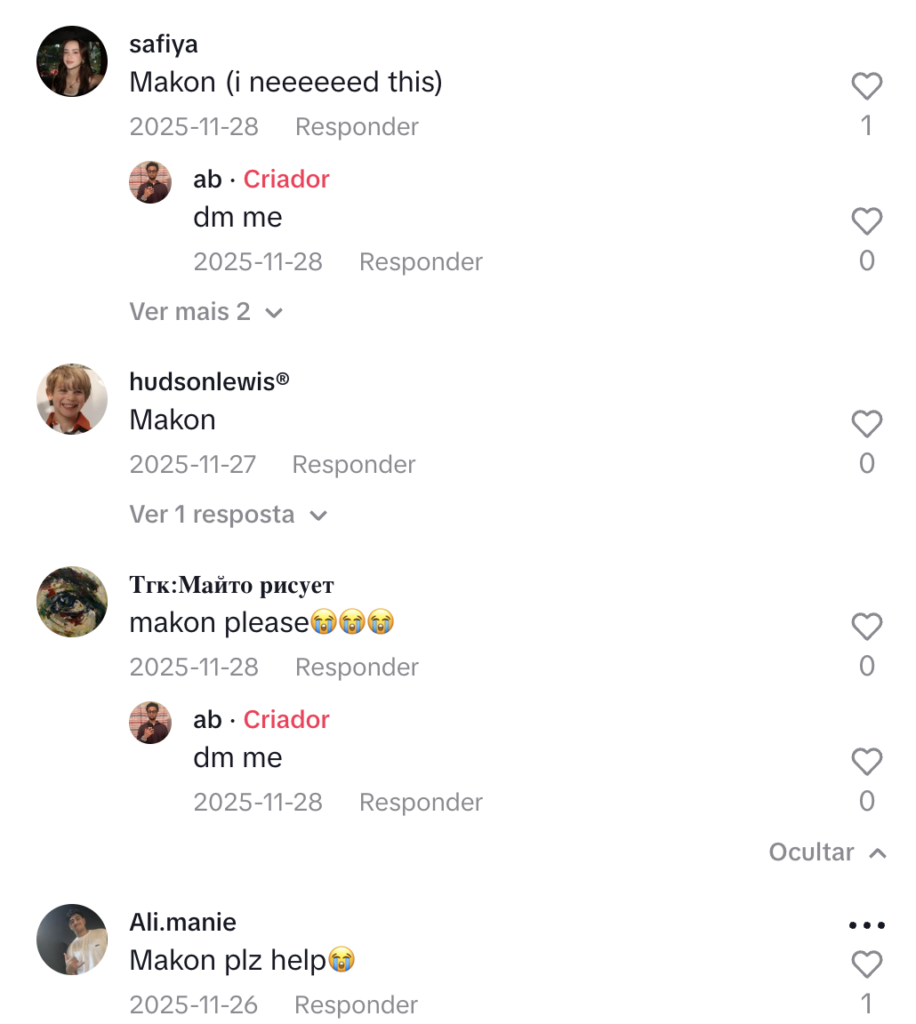
Task: Like ab's reply under makon please
Action: pyautogui.click(x=866, y=762)
